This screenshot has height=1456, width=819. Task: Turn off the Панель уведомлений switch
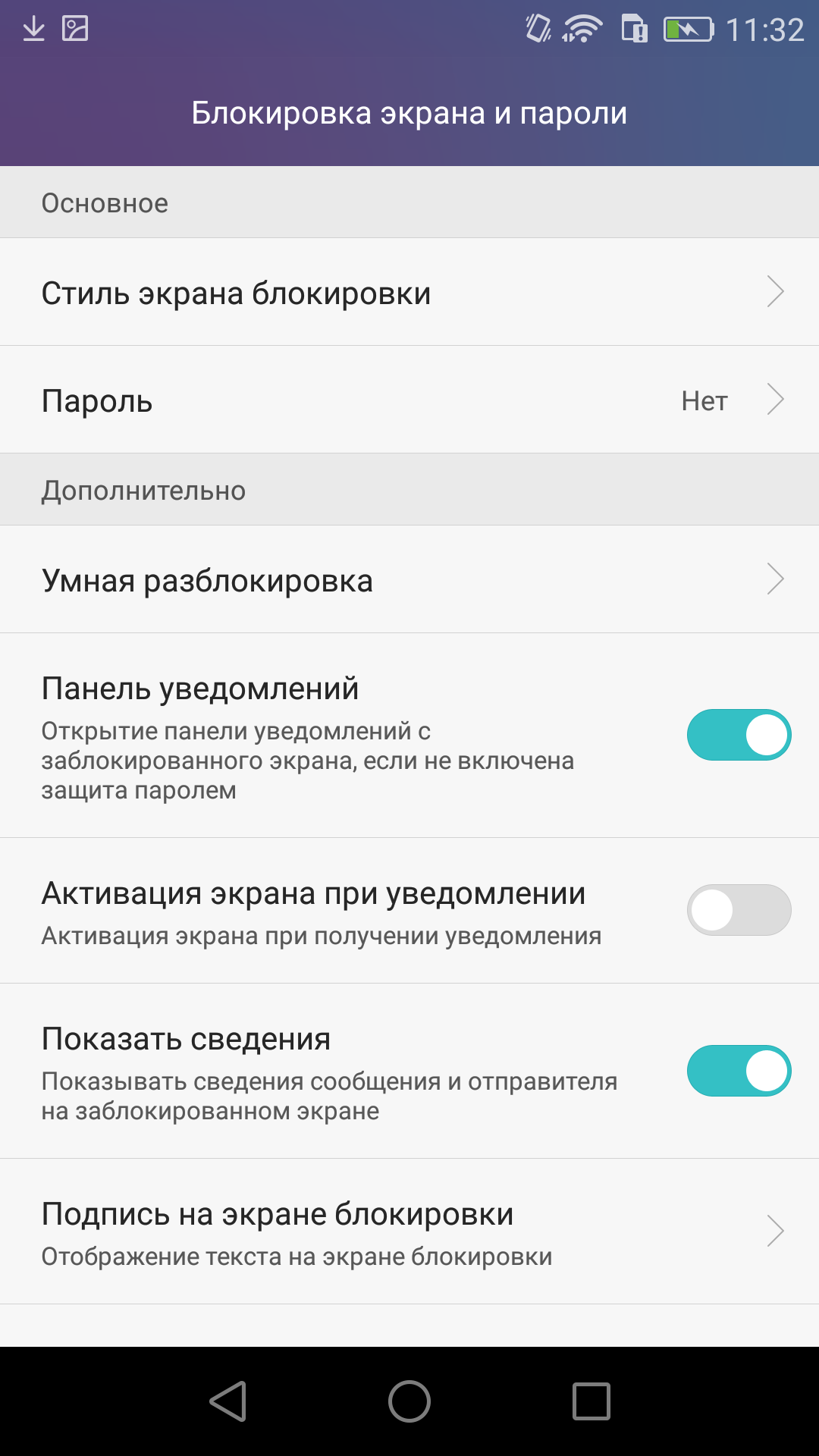[739, 735]
